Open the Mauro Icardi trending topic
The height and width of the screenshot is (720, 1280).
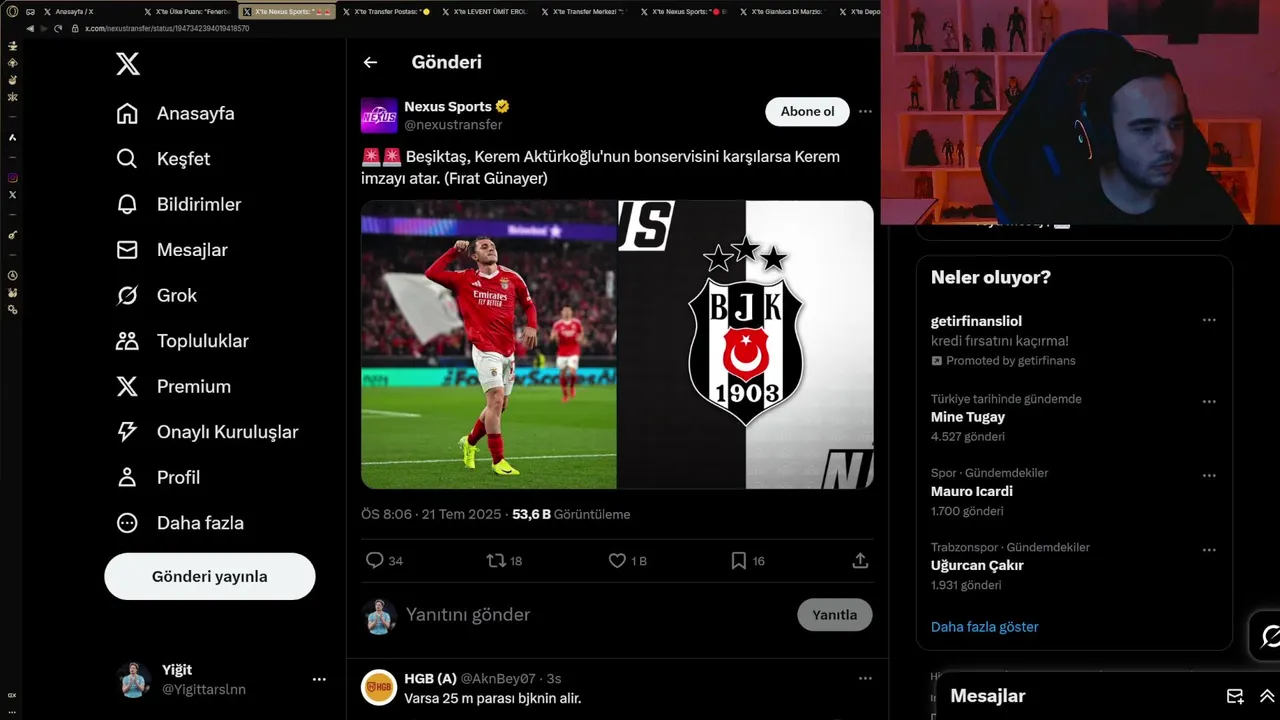coord(971,491)
